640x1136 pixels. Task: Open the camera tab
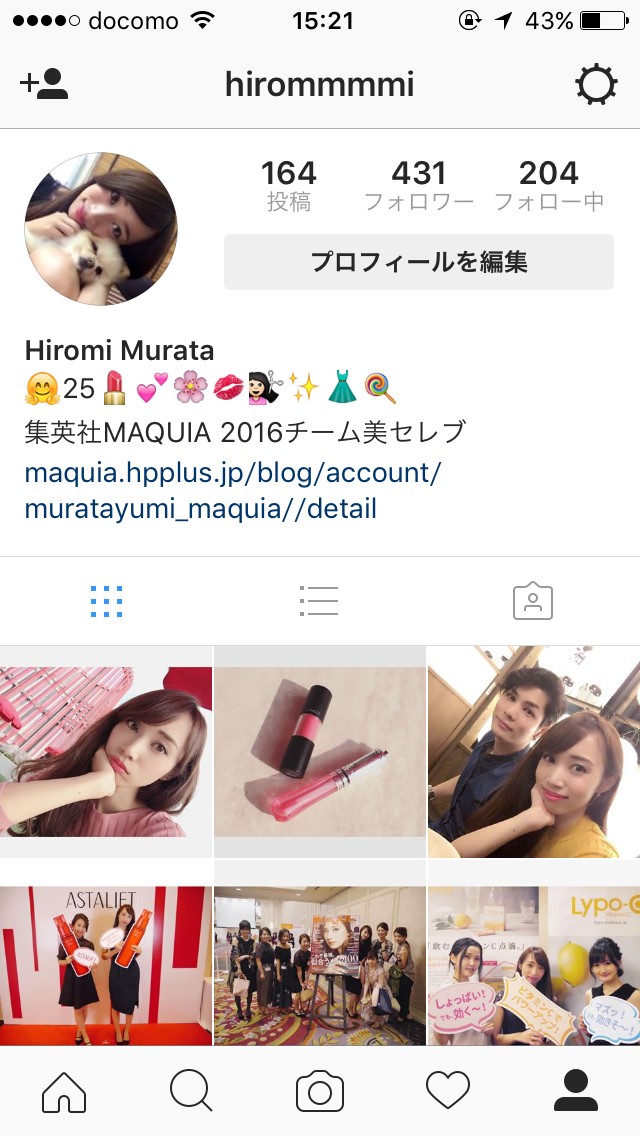[x=320, y=1091]
